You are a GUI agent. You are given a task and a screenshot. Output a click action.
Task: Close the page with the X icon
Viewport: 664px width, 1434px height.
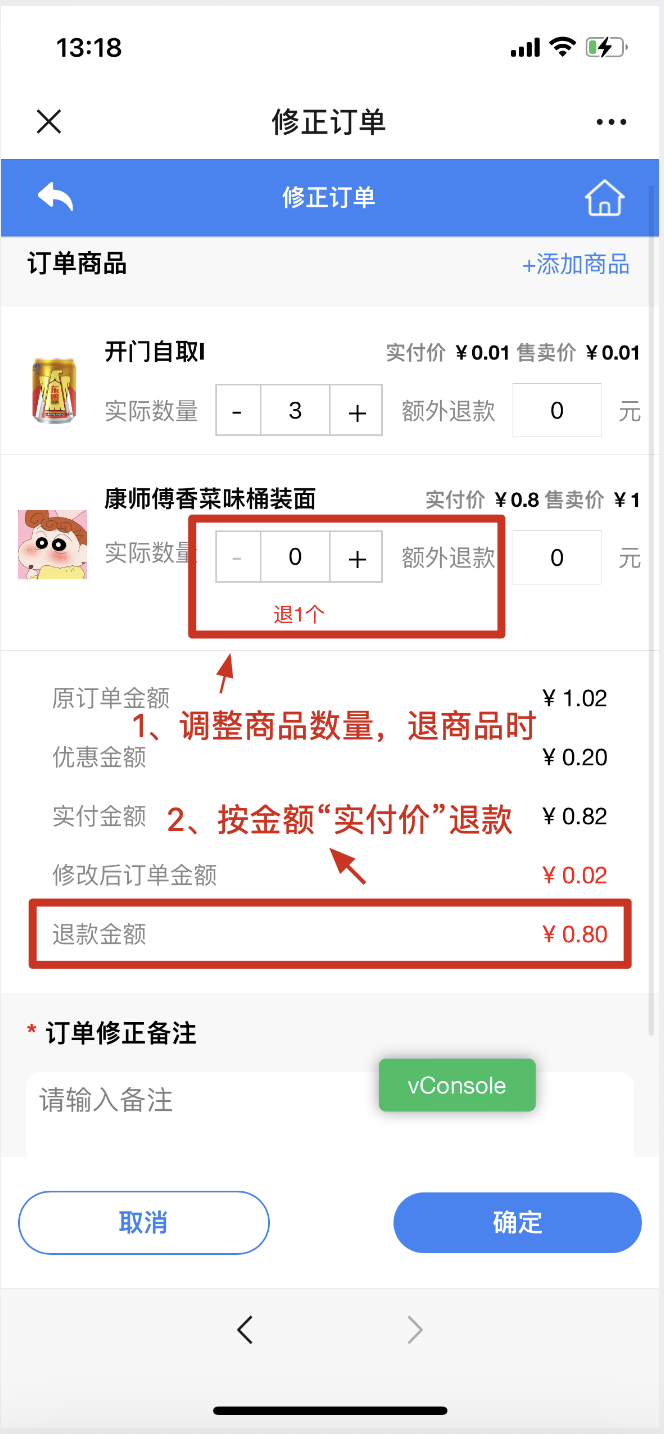tap(49, 122)
